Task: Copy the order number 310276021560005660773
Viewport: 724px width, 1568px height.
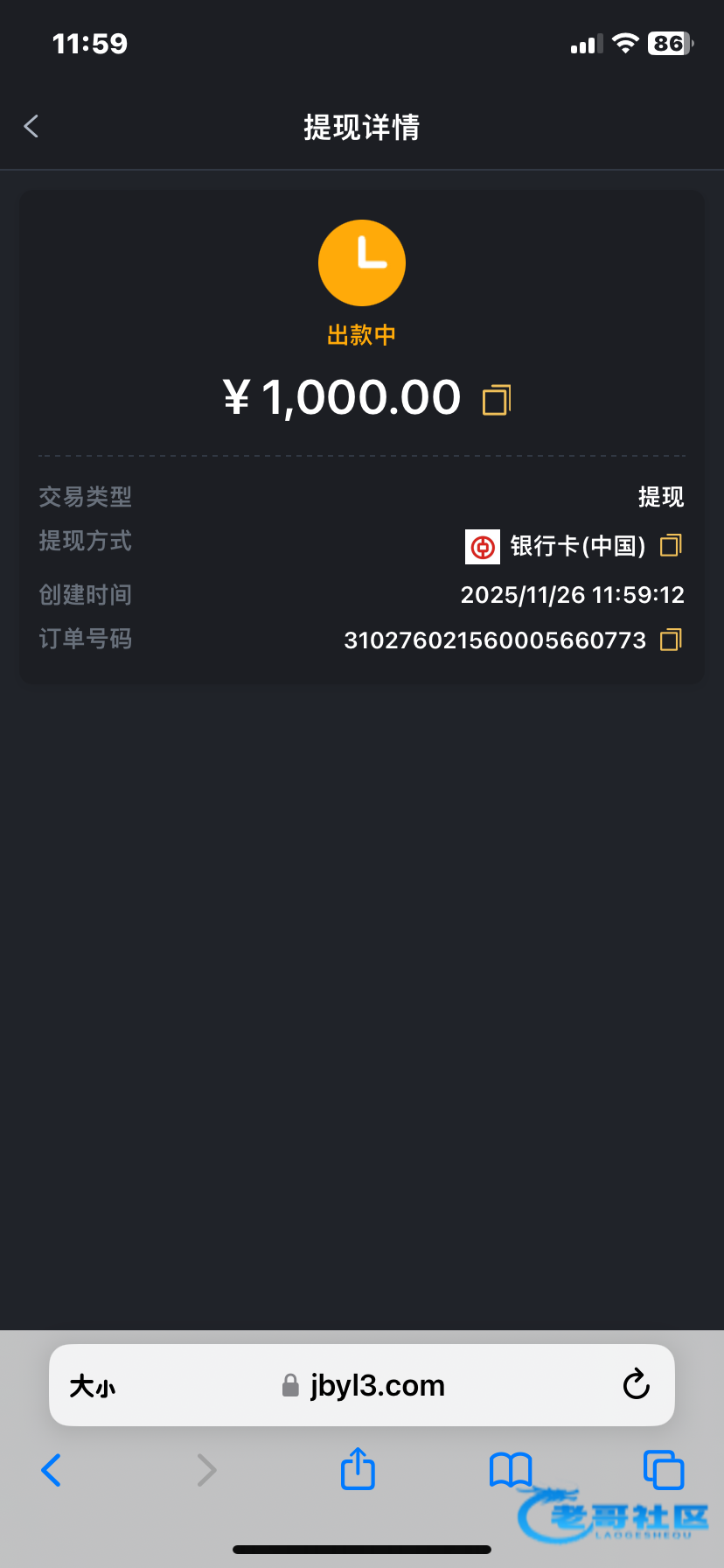Action: click(x=671, y=640)
